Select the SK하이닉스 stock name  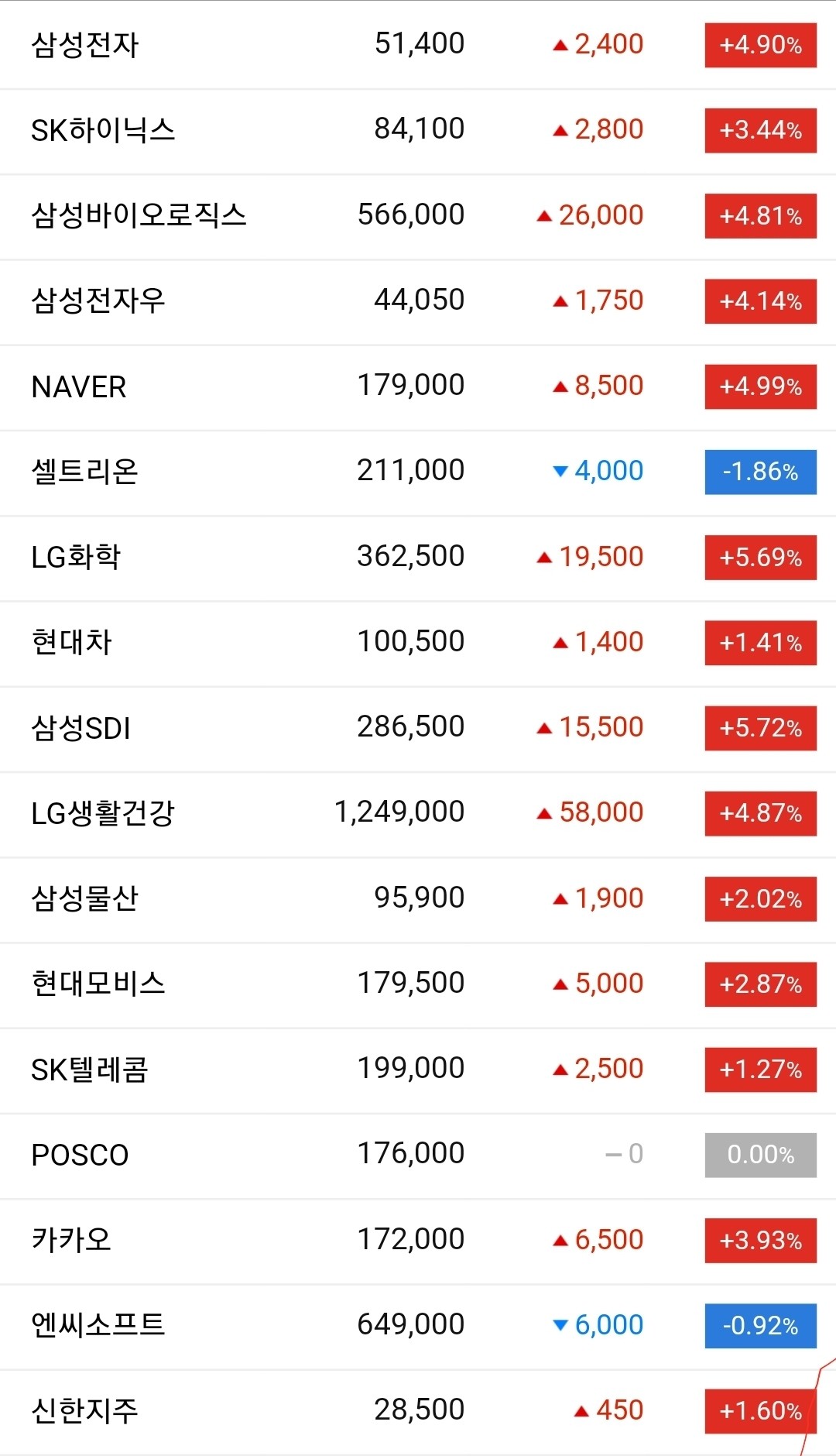104,129
